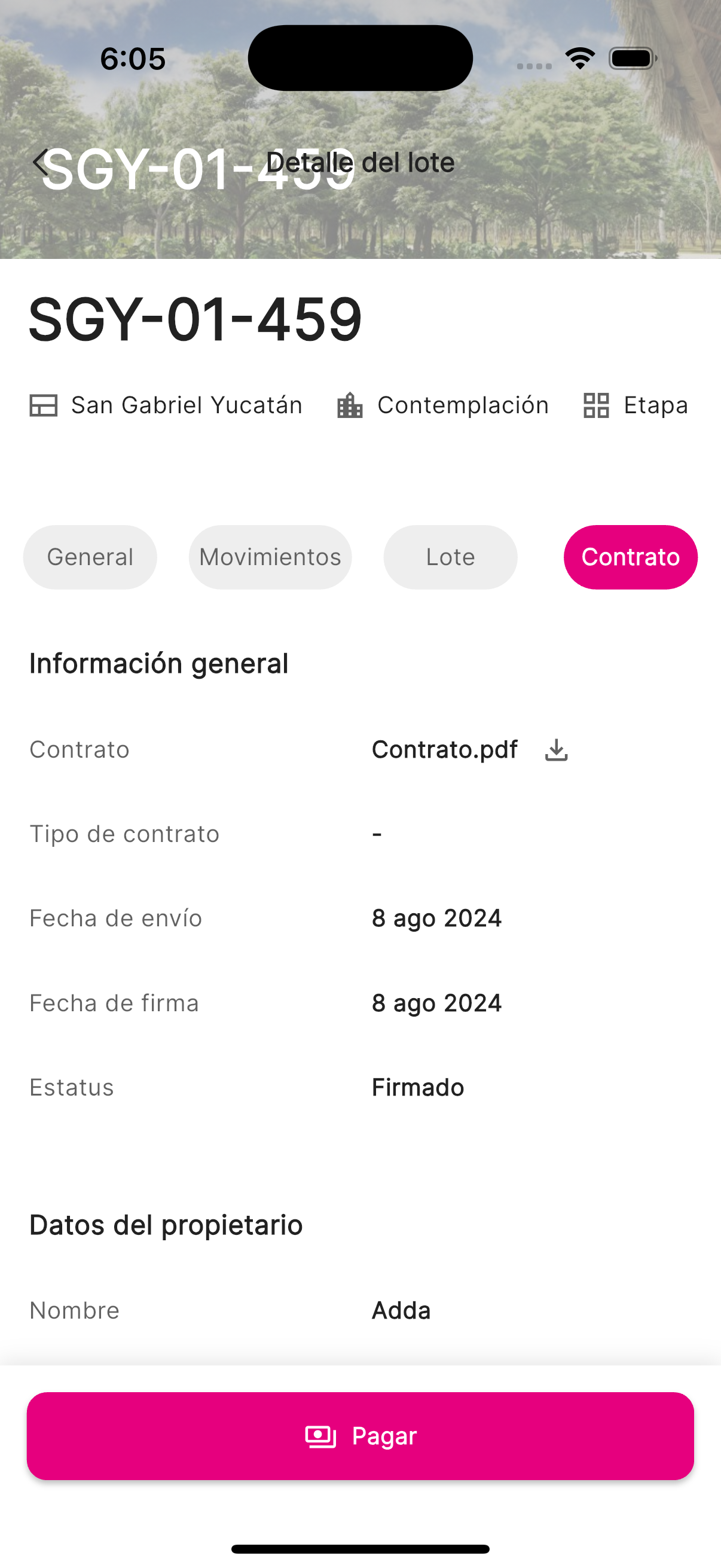Tap the building icon next to Contemplación
The width and height of the screenshot is (721, 1568).
coord(350,404)
